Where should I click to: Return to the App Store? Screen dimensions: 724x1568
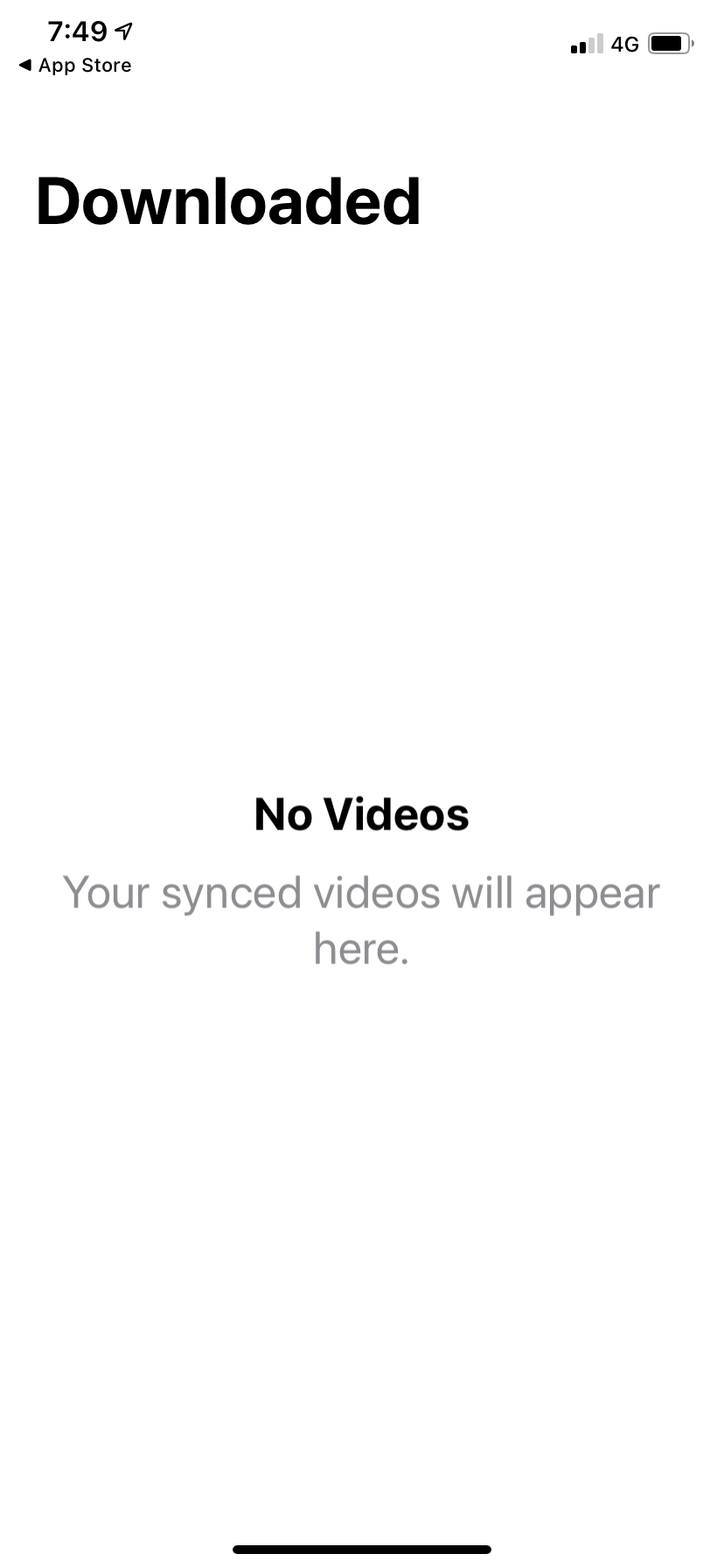click(74, 66)
